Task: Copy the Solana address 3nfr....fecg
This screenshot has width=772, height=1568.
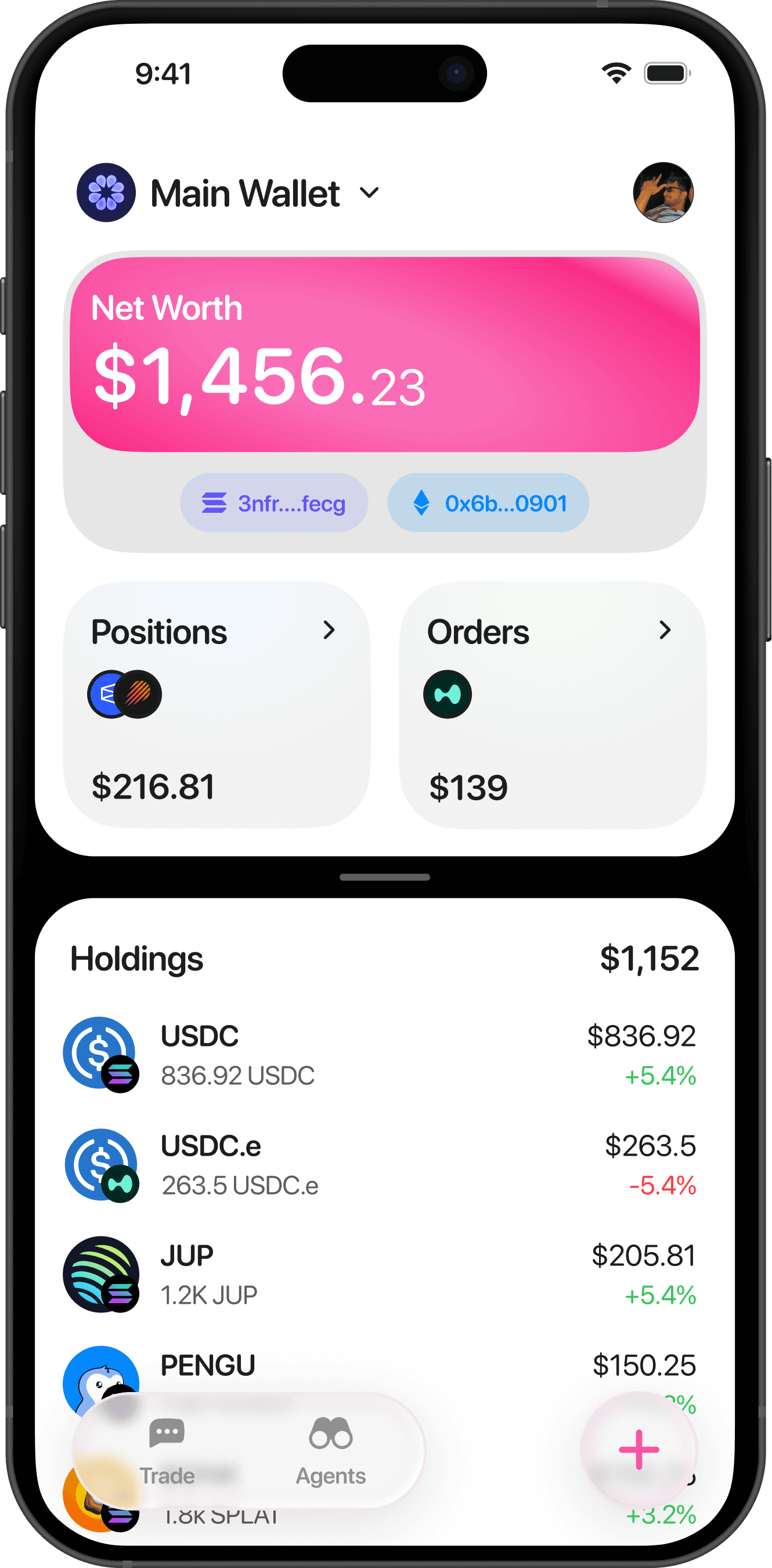Action: tap(274, 504)
